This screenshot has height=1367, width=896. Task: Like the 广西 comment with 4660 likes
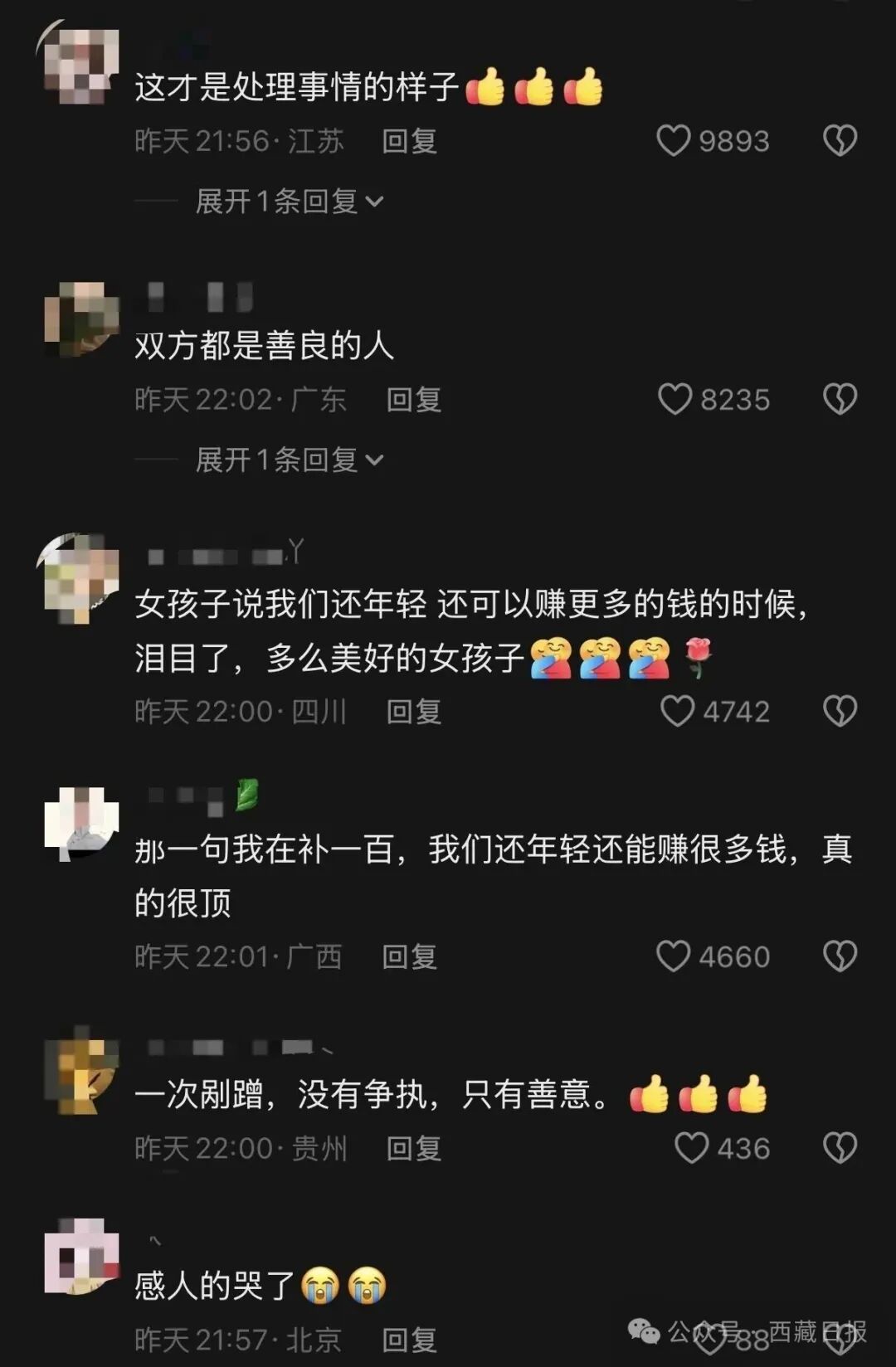coord(673,956)
